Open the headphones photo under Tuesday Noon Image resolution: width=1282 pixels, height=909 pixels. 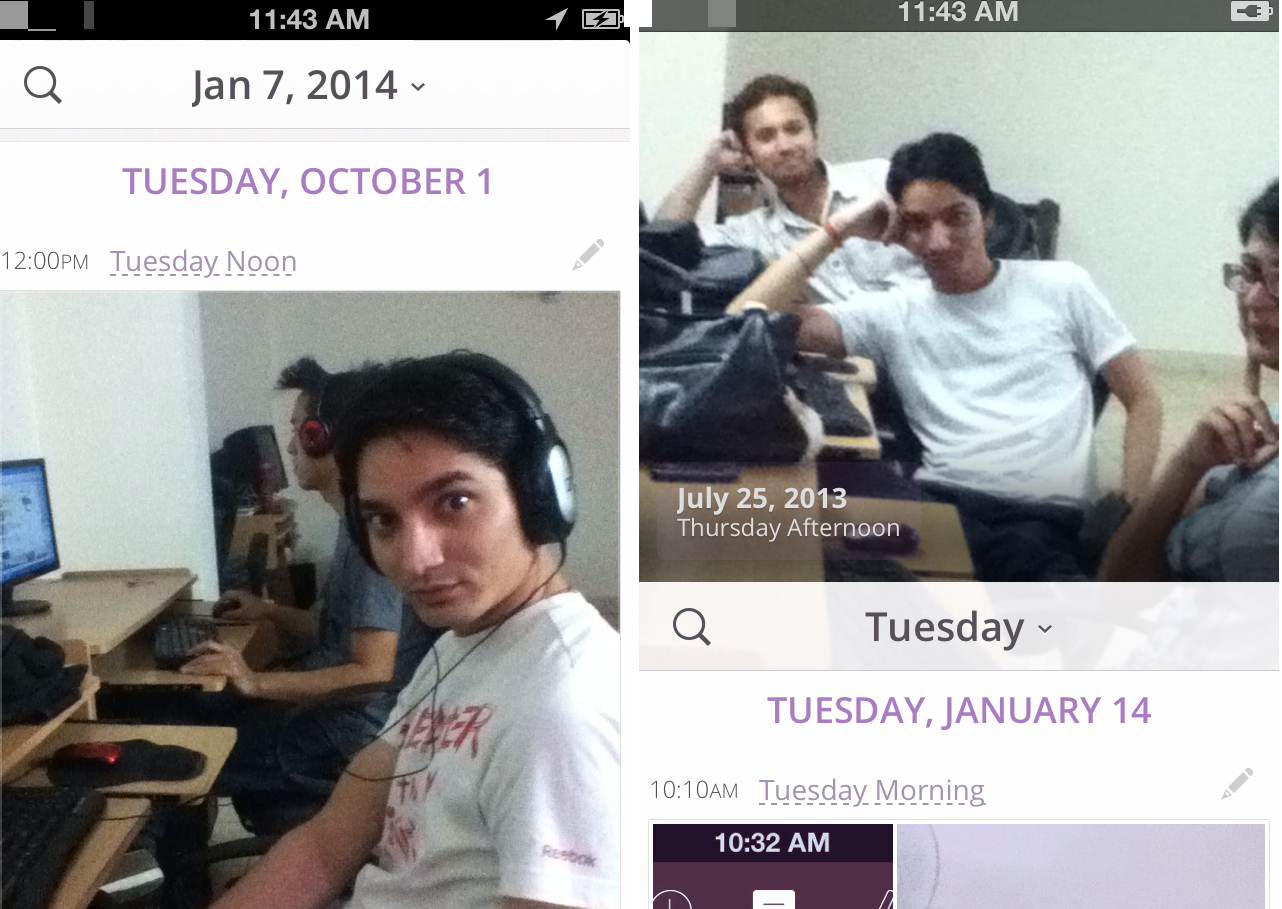click(x=310, y=600)
